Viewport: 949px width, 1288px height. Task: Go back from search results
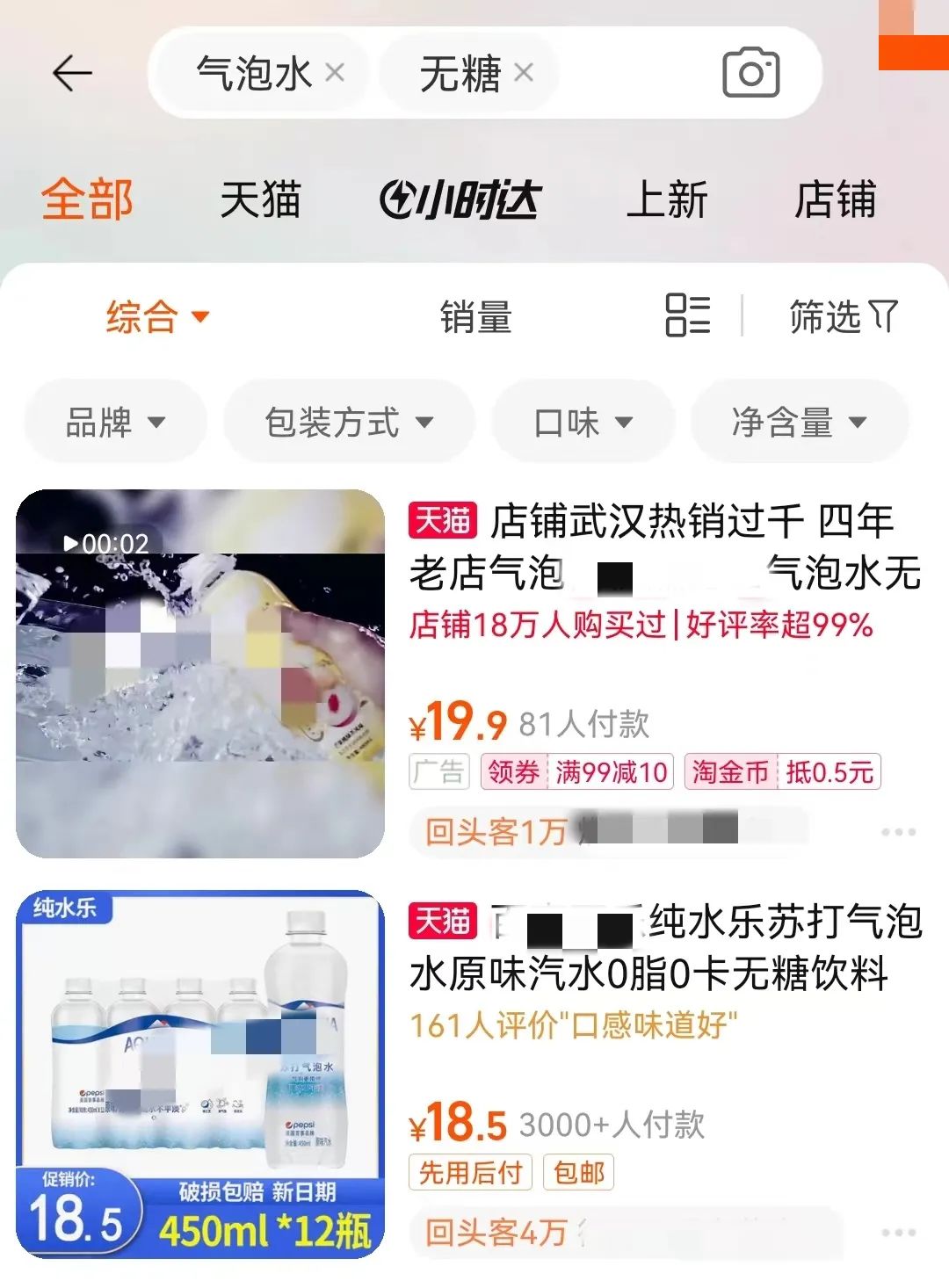click(x=72, y=73)
